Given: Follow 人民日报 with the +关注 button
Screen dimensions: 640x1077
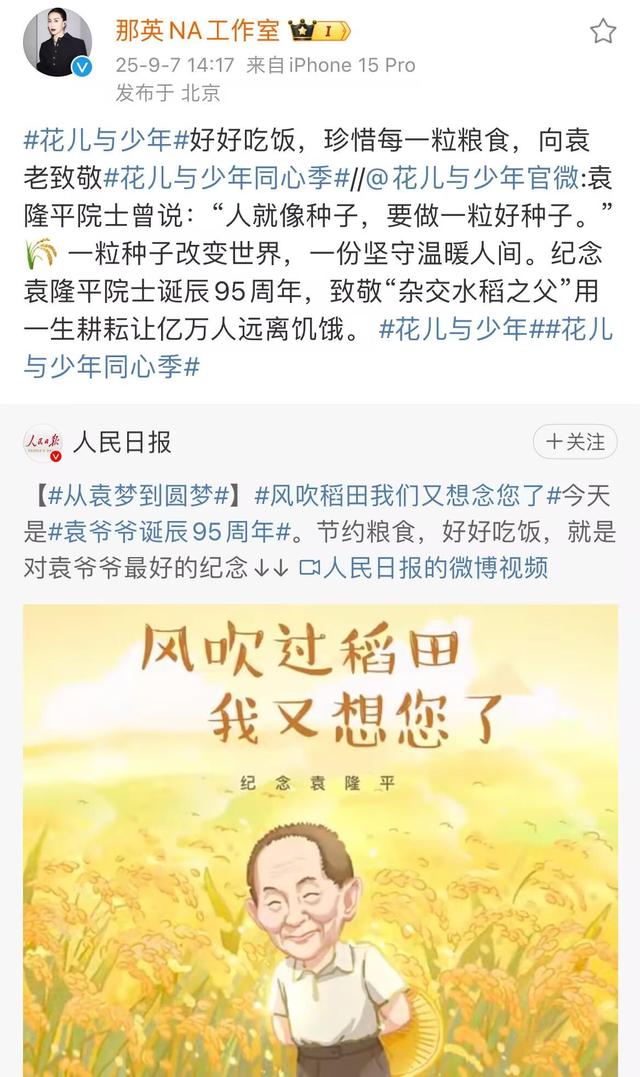Looking at the screenshot, I should click(575, 440).
